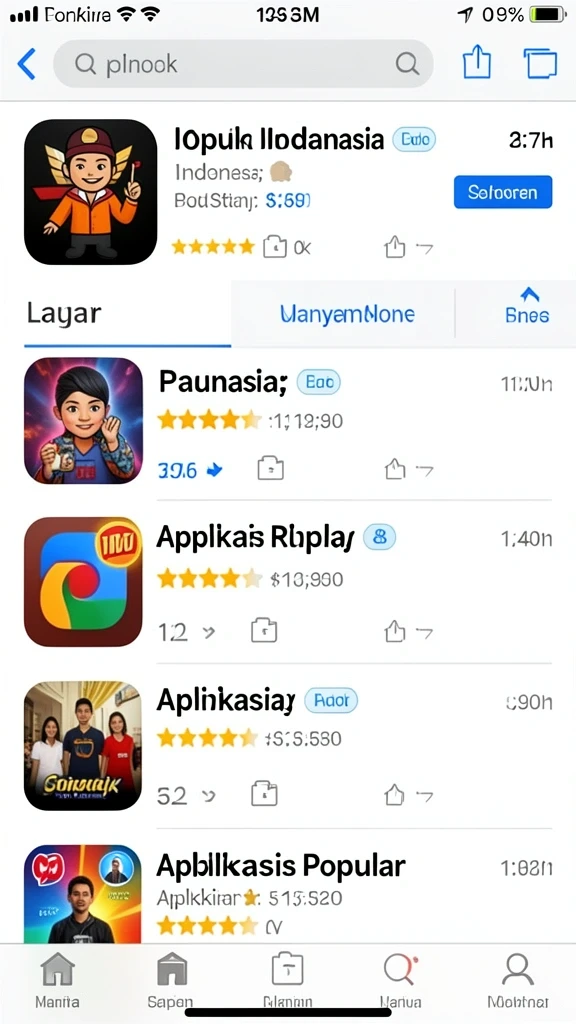Open the search field containing plnook

[243, 64]
